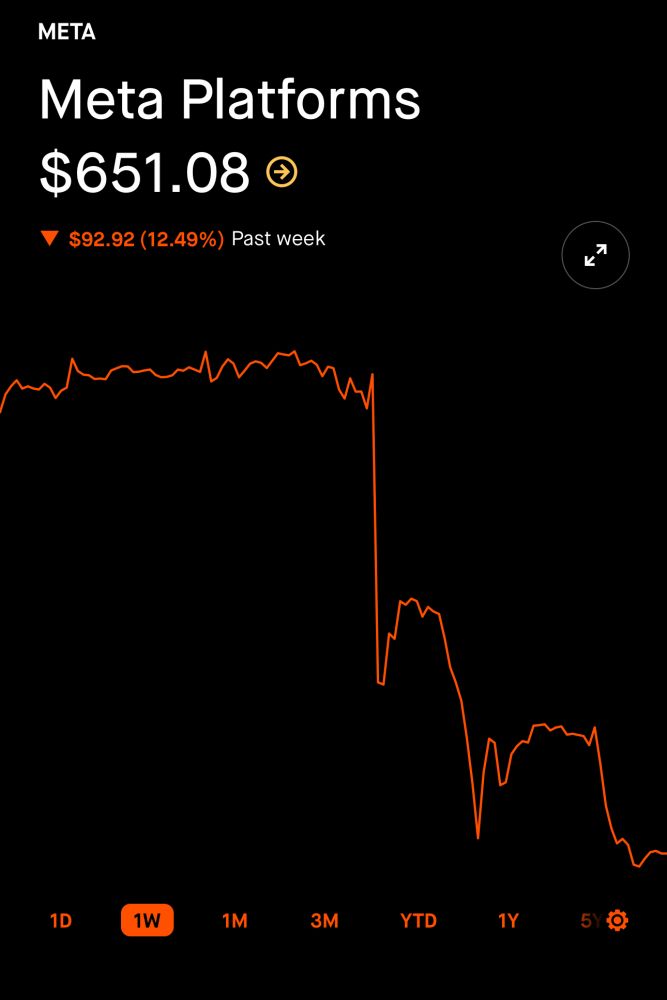Show the 1M price chart
Image resolution: width=667 pixels, height=1000 pixels.
pos(234,921)
